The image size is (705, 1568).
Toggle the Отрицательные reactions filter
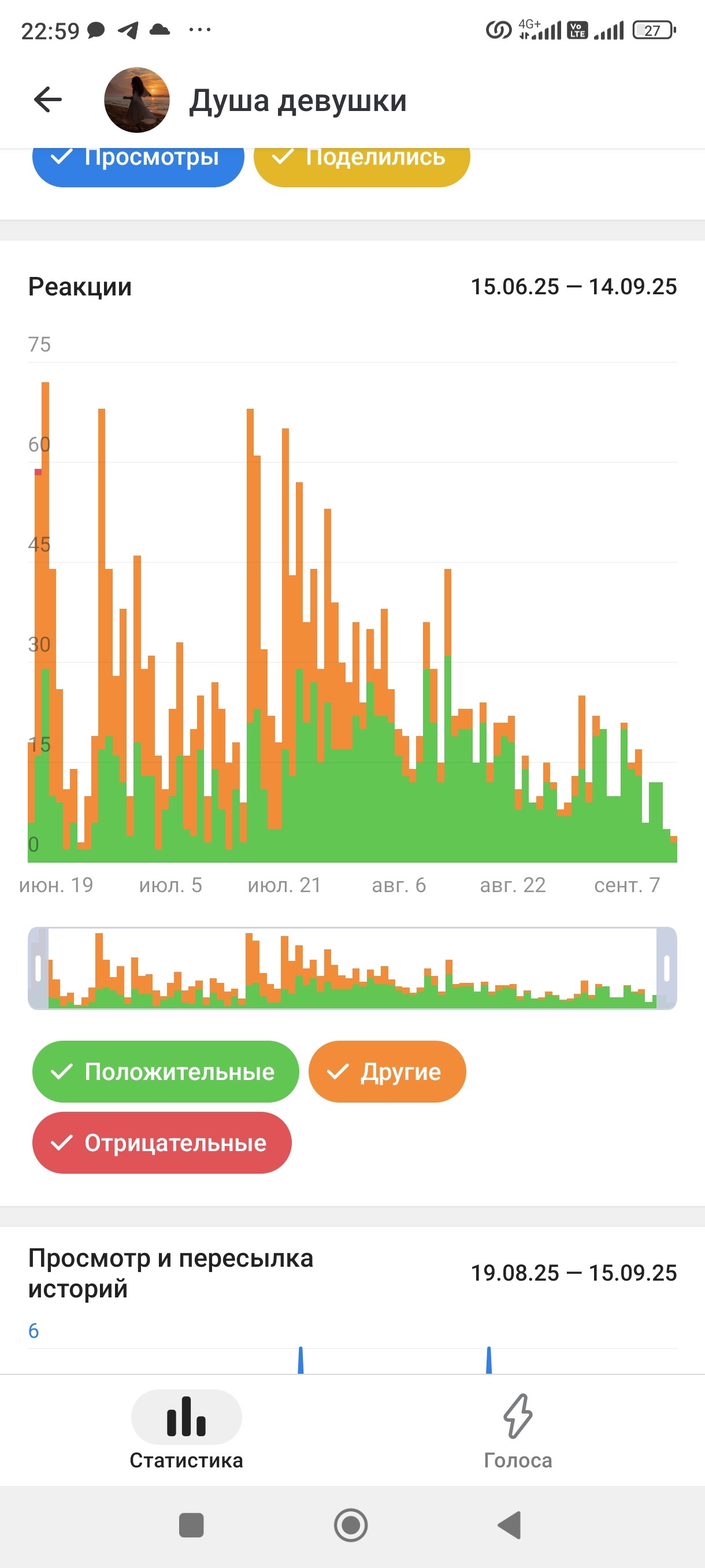click(x=162, y=1142)
